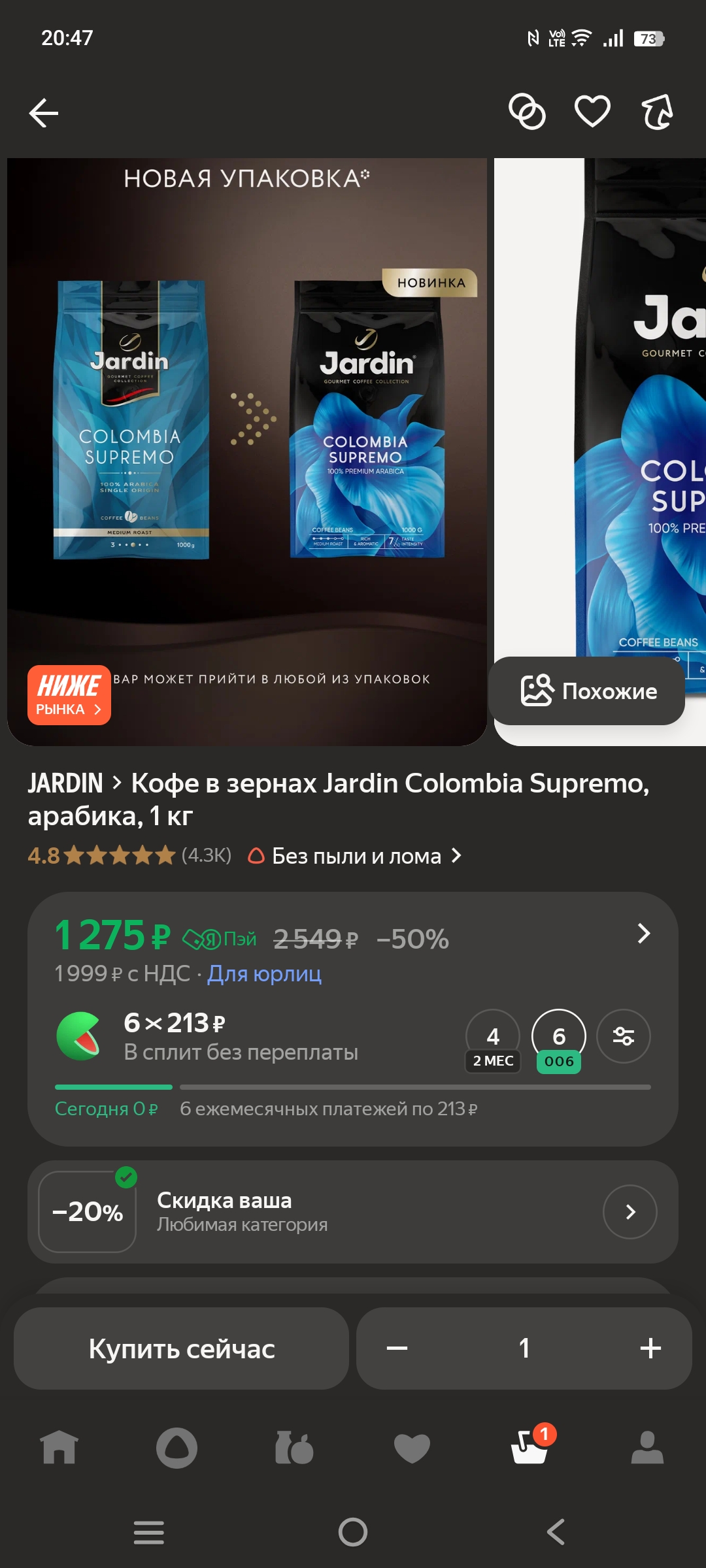The image size is (706, 1568).
Task: Open the «Ниже рынка» badge
Action: 69,695
